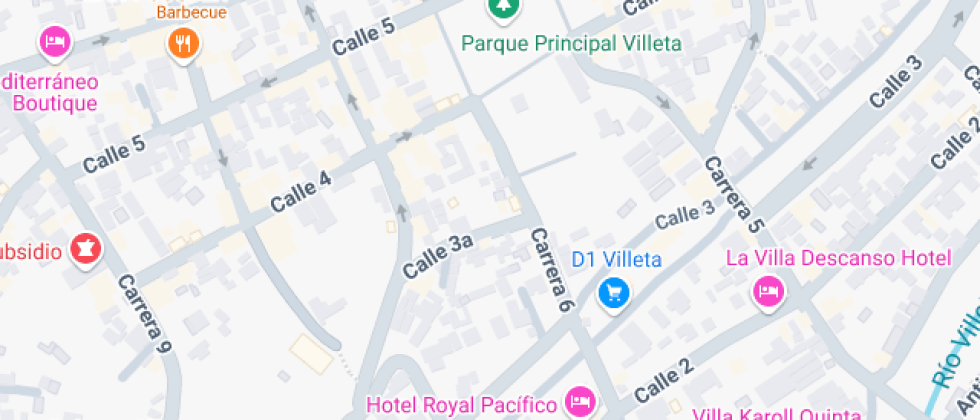Open the Barbecue restaurant marker
This screenshot has width=980, height=420.
pos(183,42)
